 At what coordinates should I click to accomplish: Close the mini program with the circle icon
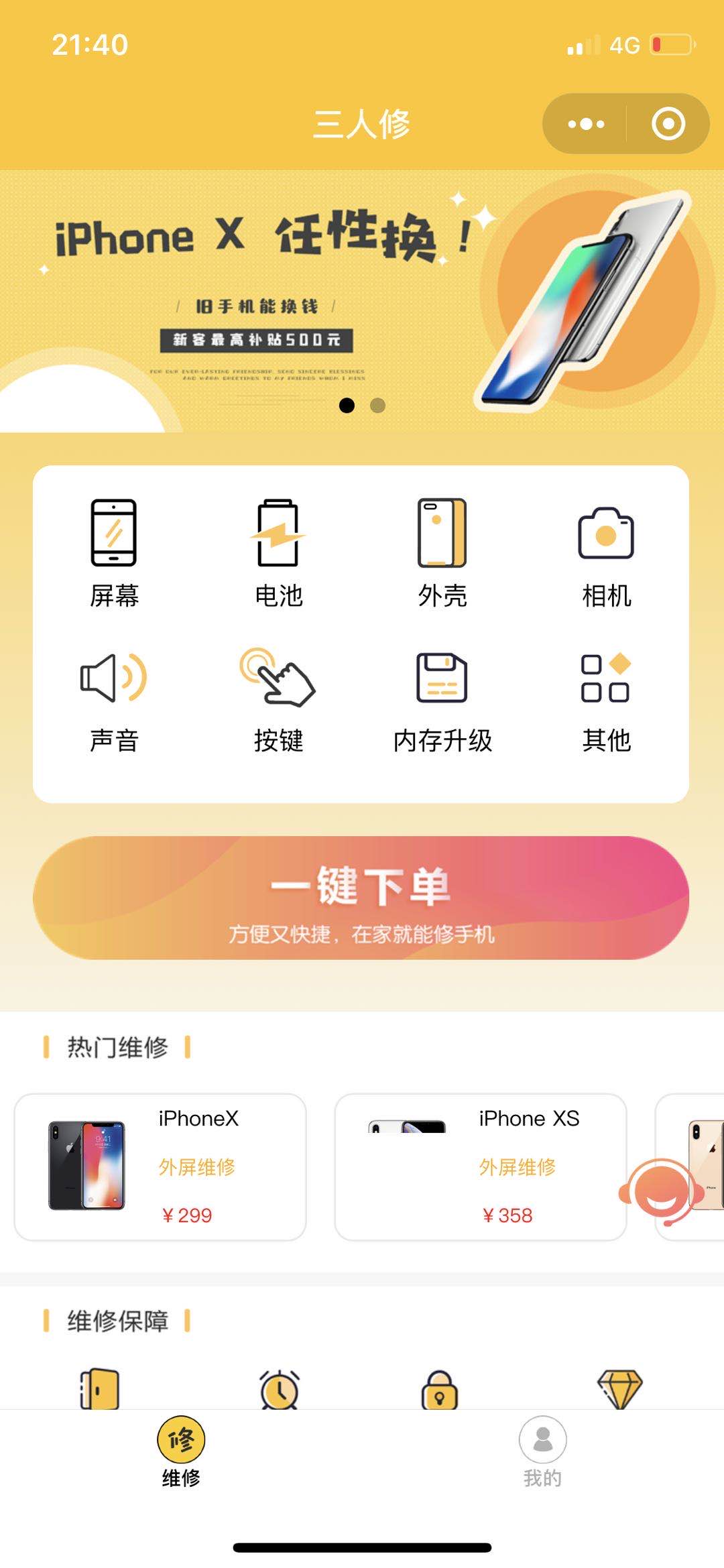(668, 124)
